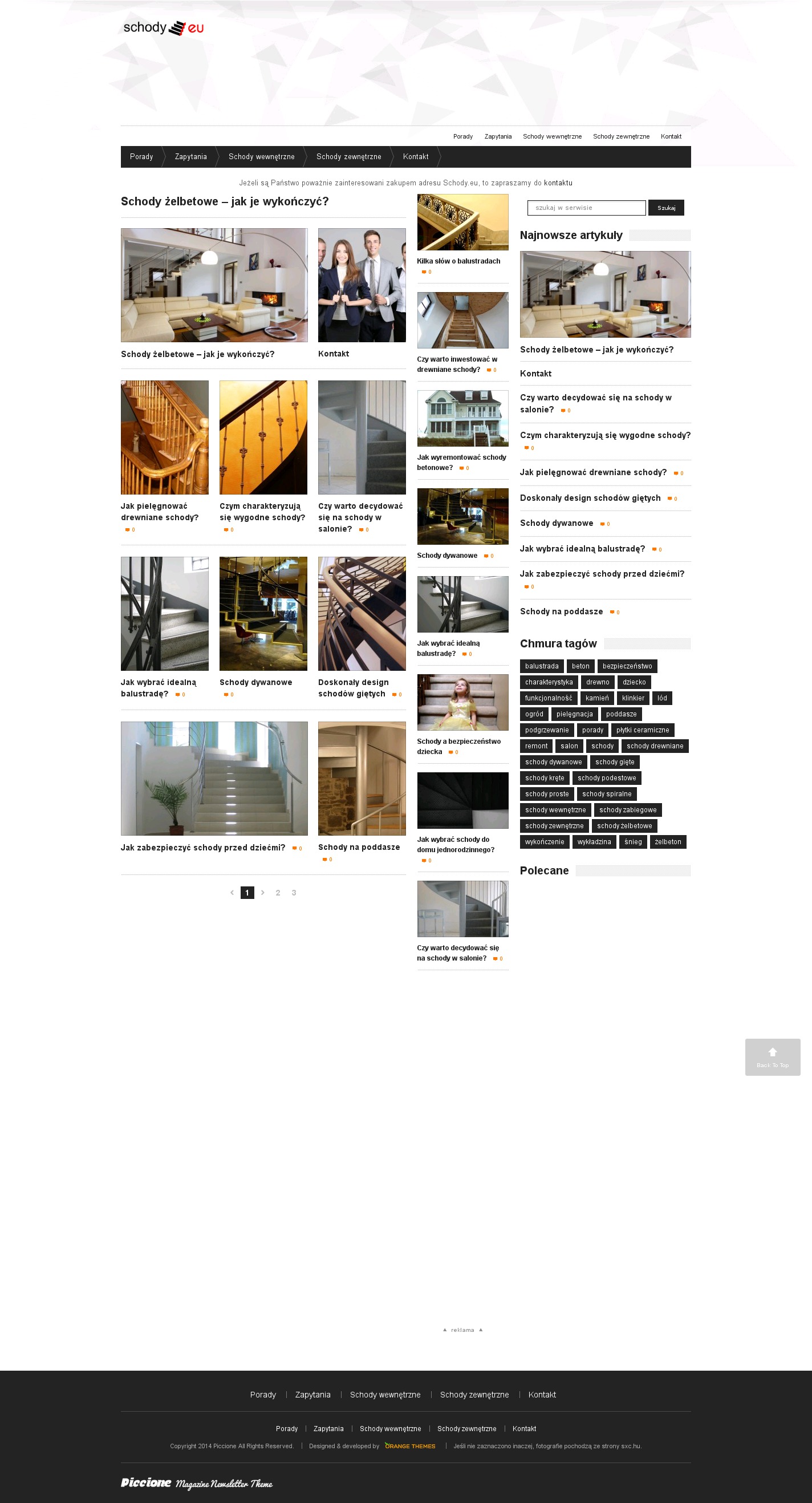Select the 'żelbeton' tag

tap(667, 842)
